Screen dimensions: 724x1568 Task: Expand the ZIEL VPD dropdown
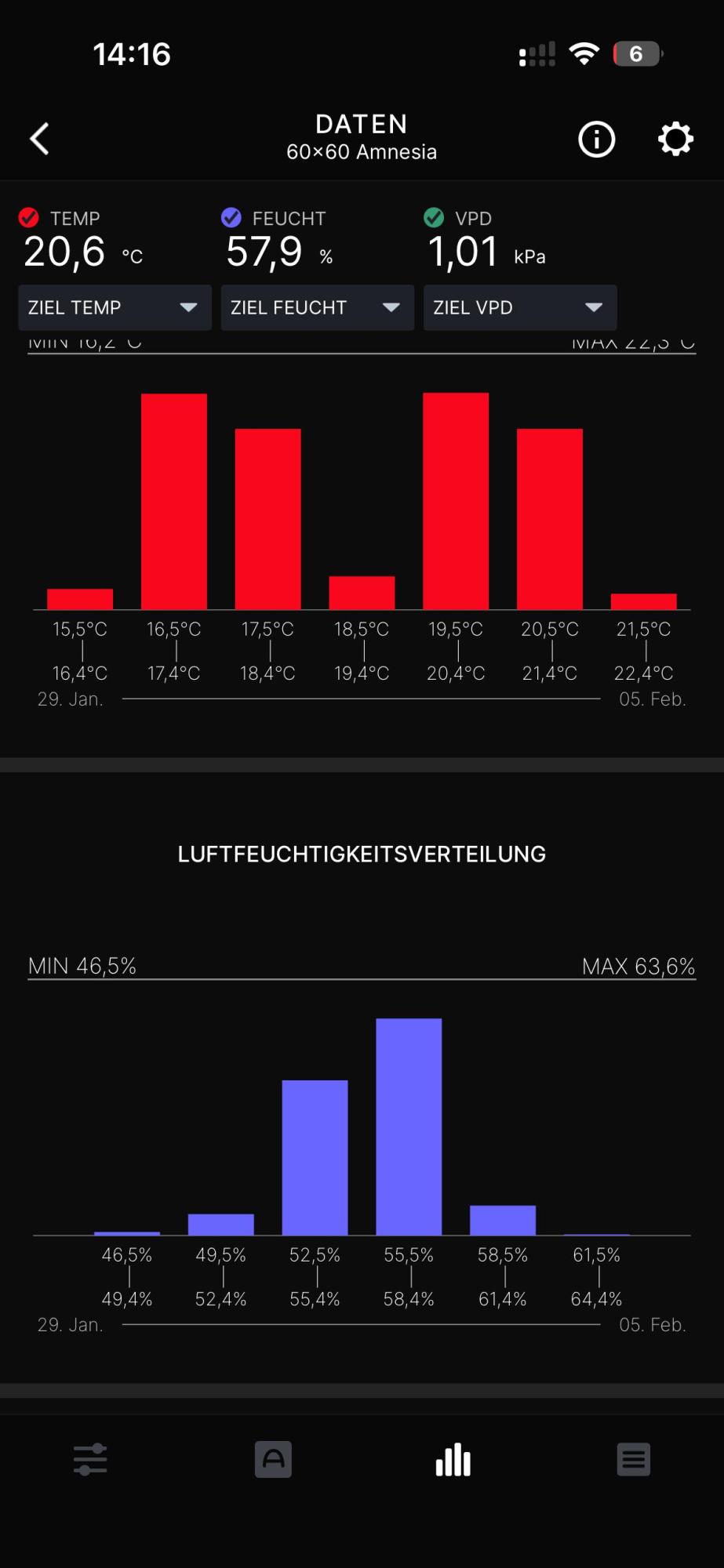tap(519, 307)
